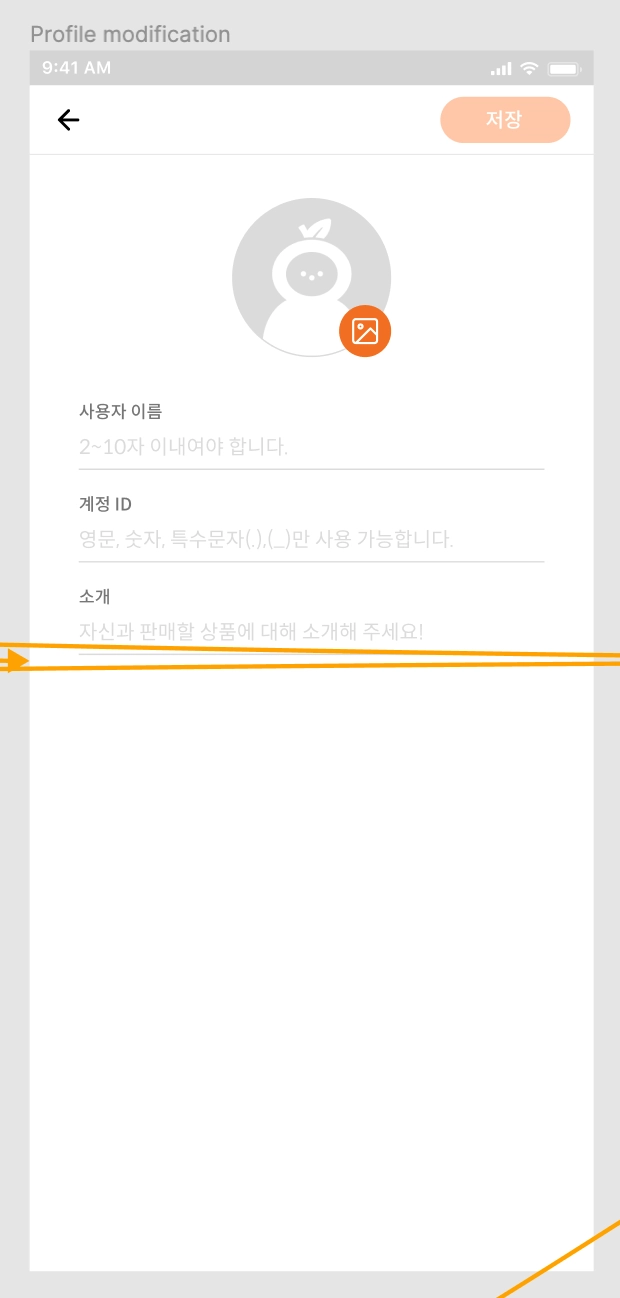Upload a profile photo with the image icon
Screen dimensions: 620x1298
tap(365, 331)
